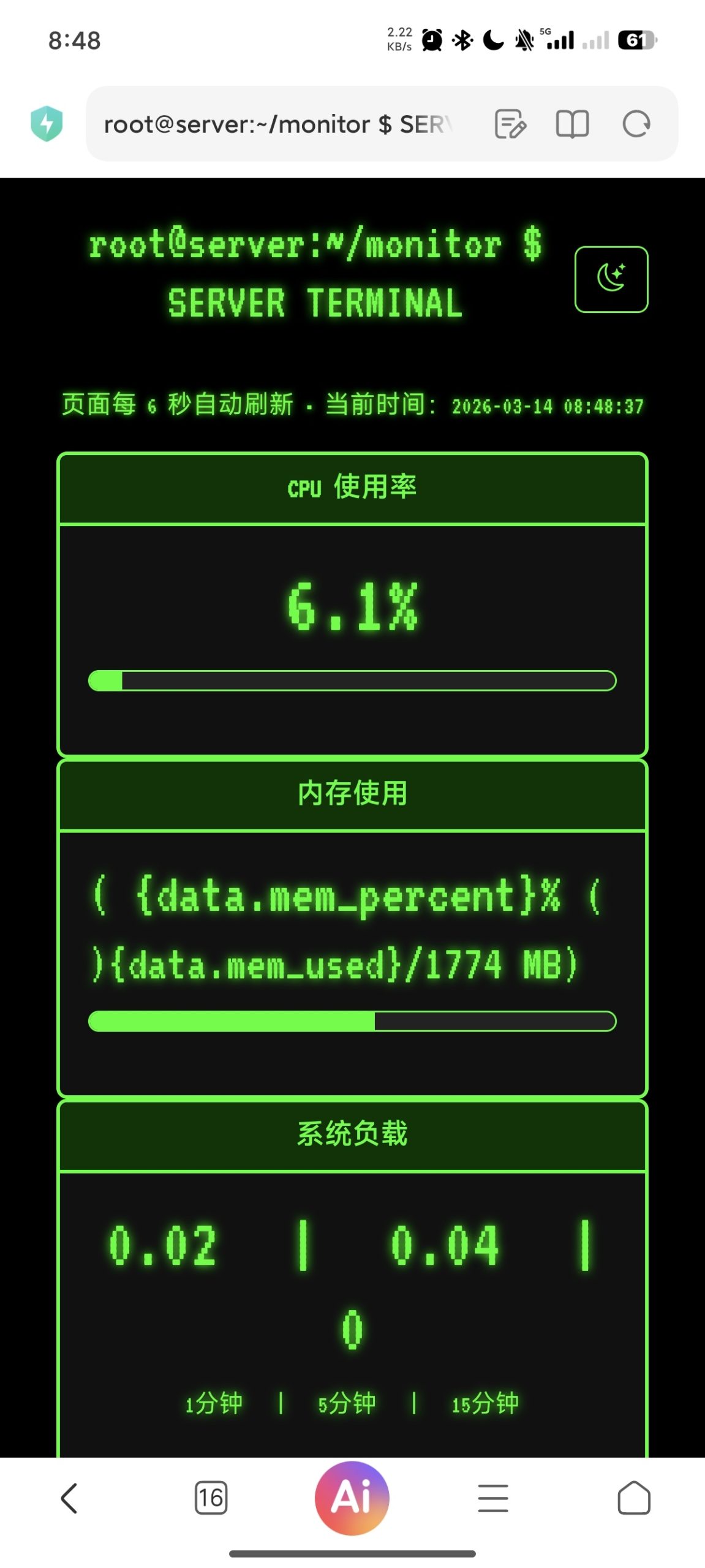Click the CPU usage progress bar
This screenshot has height=1568, width=705.
point(352,680)
